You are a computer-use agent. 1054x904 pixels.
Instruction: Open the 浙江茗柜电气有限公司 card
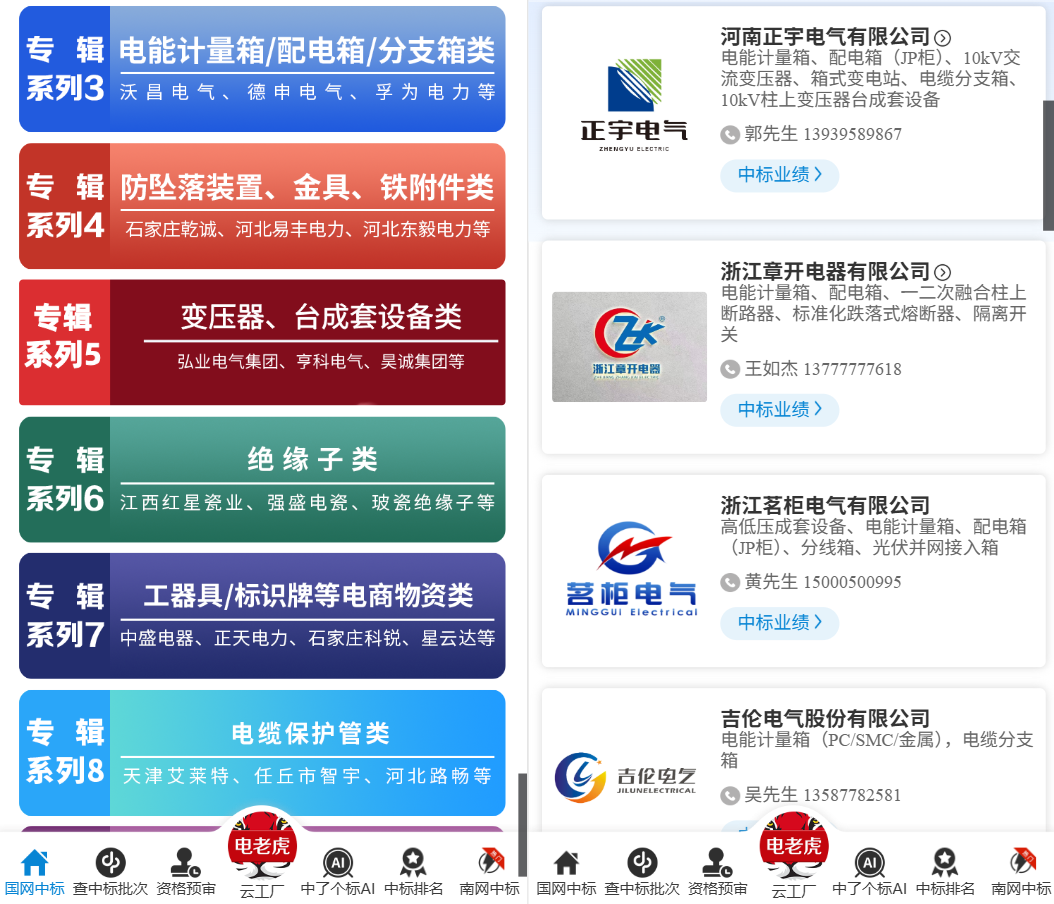(x=825, y=506)
